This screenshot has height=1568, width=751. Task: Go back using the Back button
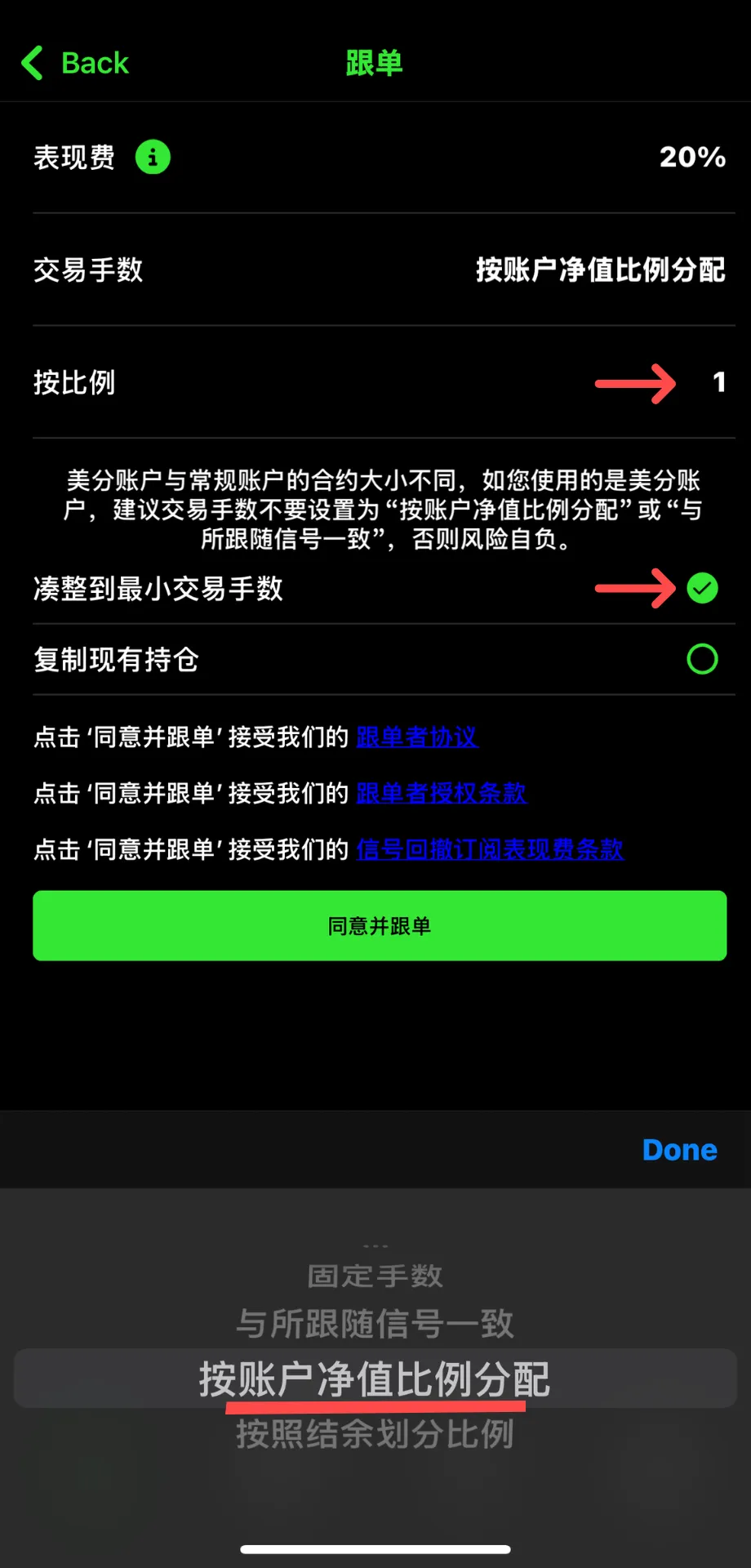tap(75, 63)
